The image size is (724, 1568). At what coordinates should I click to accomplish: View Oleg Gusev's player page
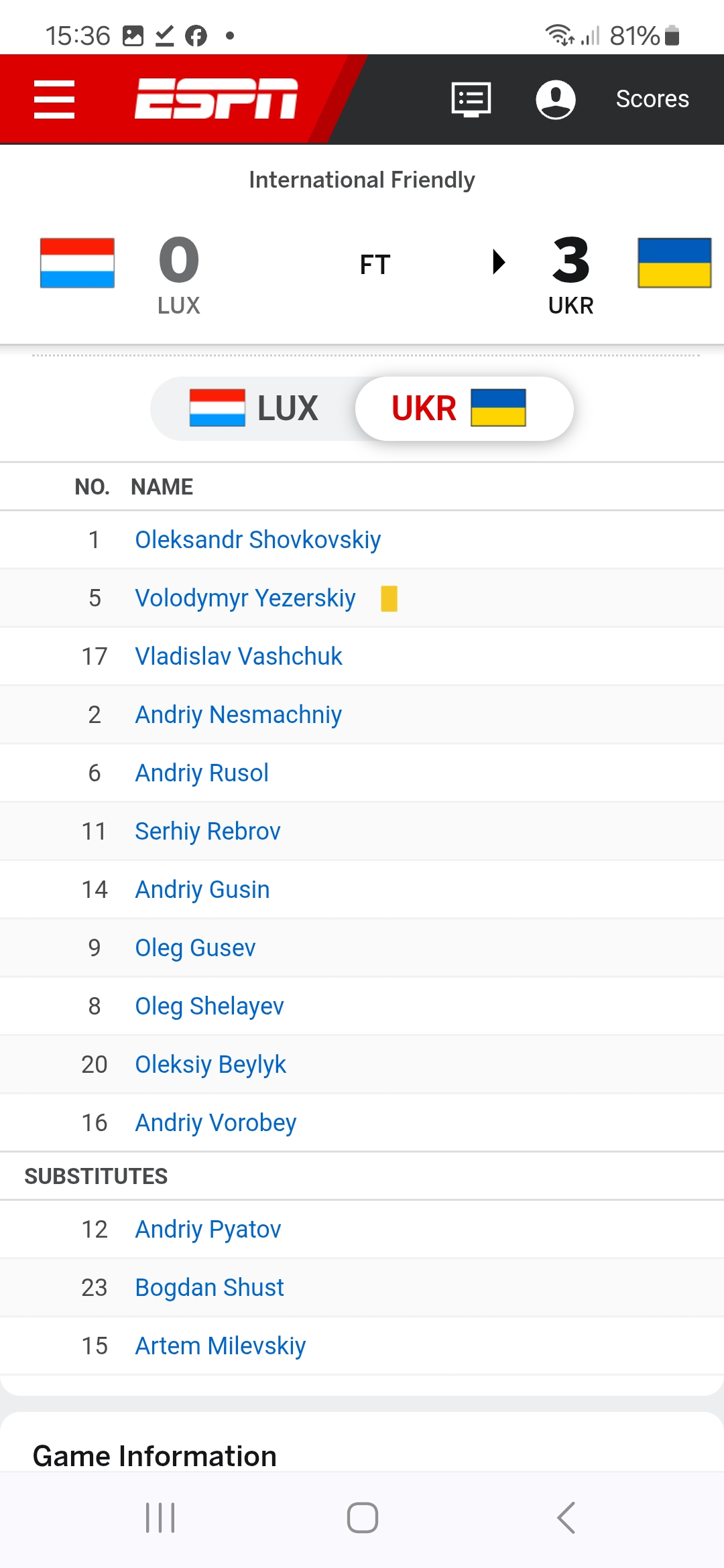[195, 948]
